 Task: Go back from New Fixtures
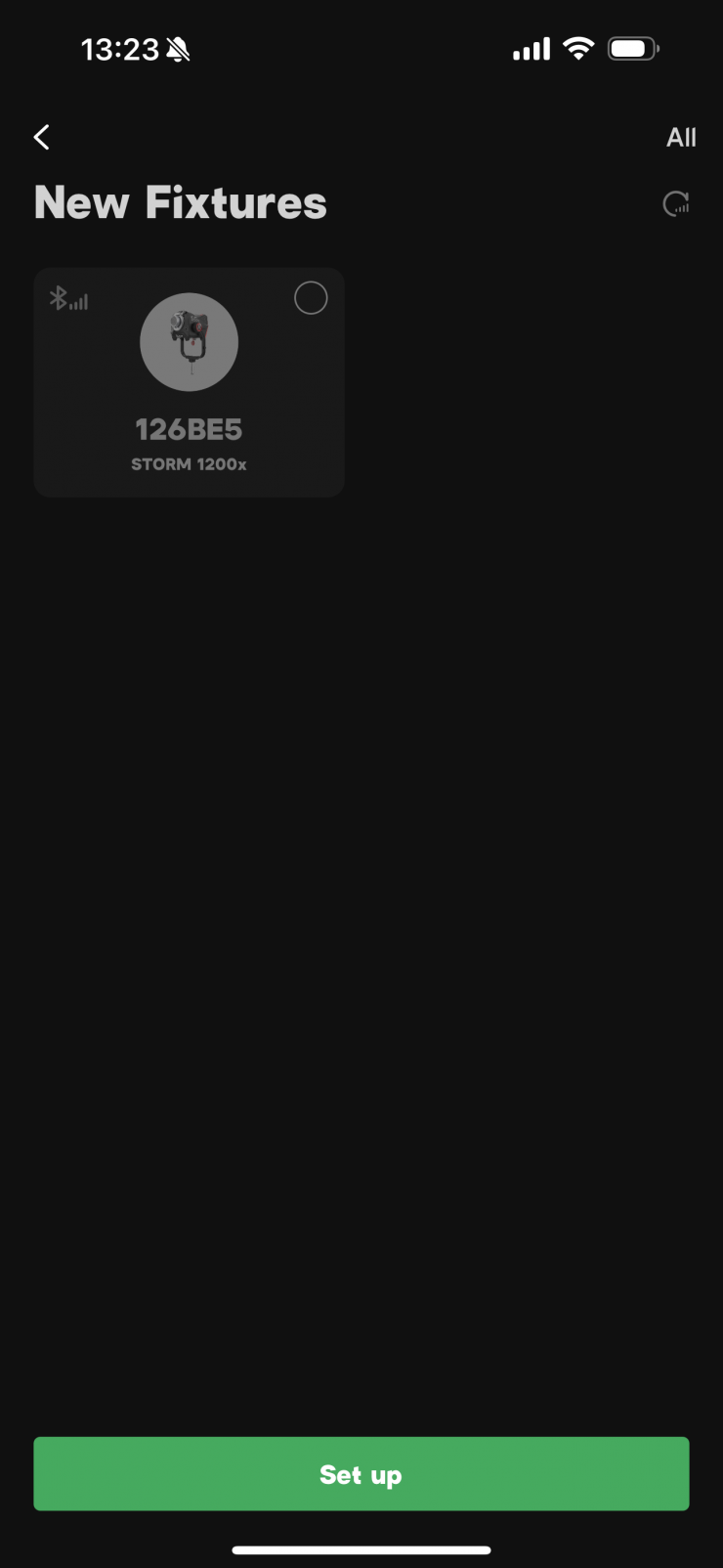[x=42, y=137]
